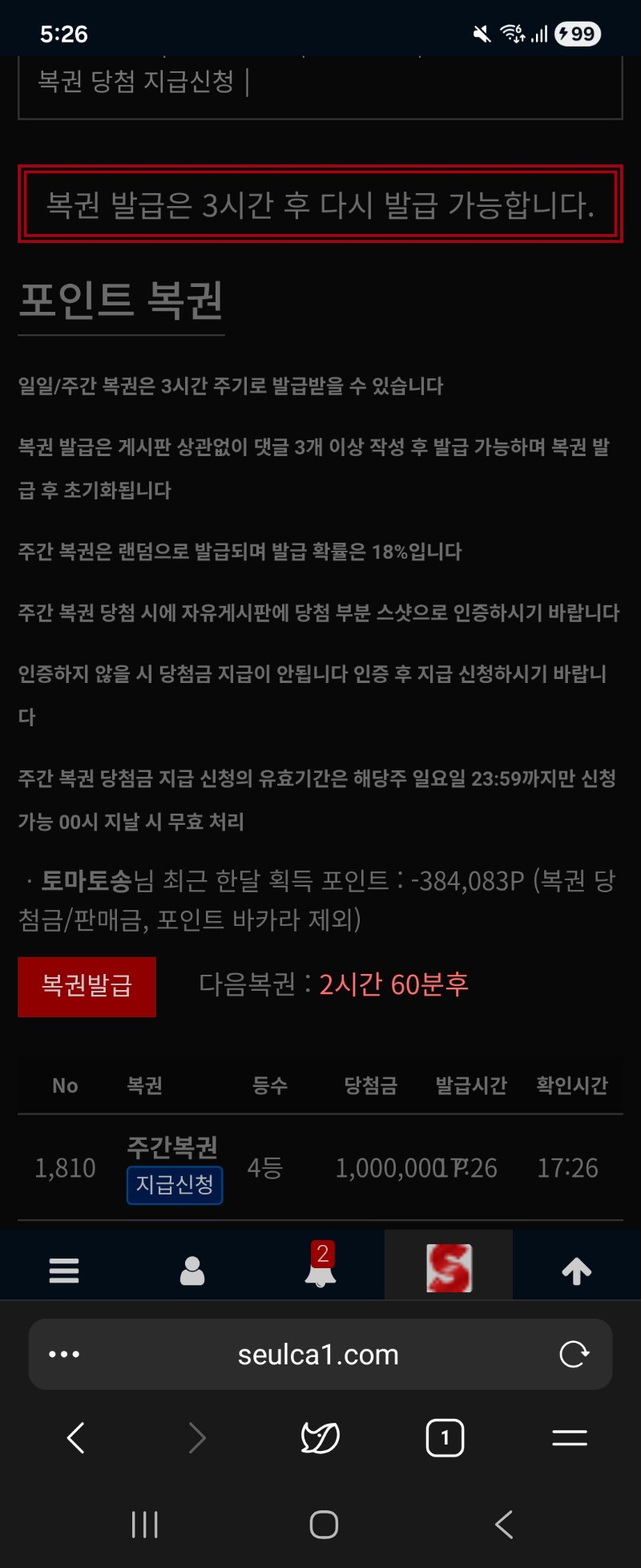
Task: Tap 지급신청 under 주간복권
Action: (175, 1185)
